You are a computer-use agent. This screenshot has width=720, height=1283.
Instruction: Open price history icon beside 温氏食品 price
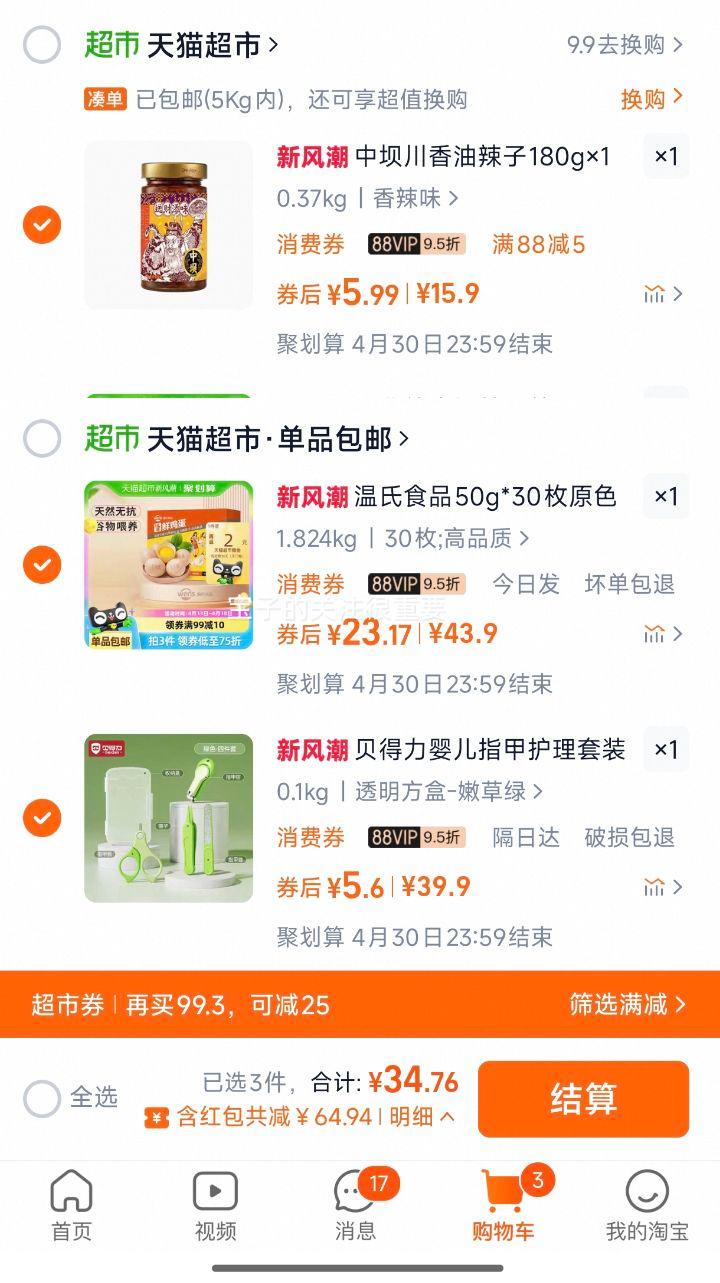[x=655, y=633]
